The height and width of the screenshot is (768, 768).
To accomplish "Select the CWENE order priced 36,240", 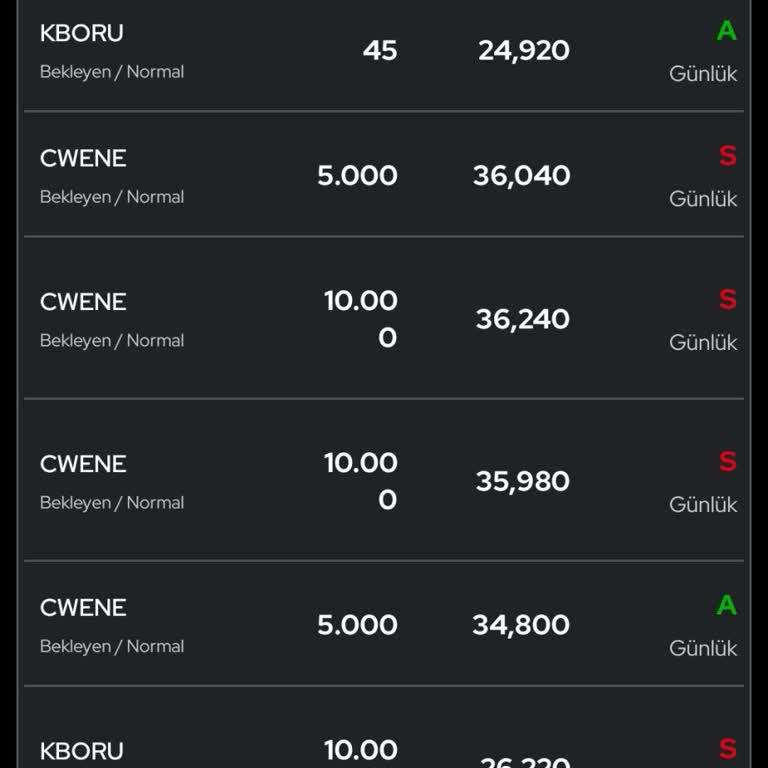I will point(384,319).
